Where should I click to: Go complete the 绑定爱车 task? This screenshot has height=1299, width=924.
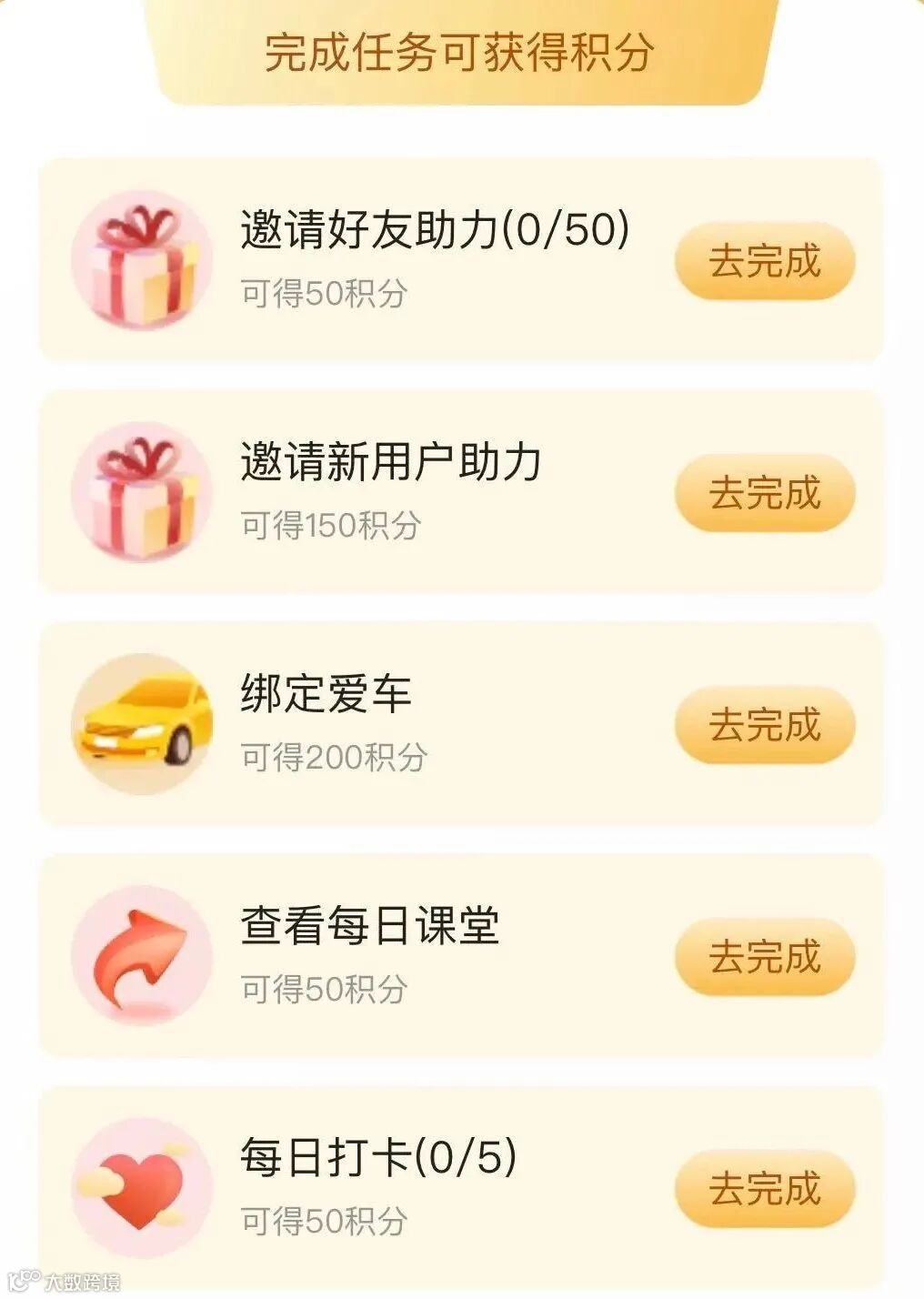click(764, 725)
